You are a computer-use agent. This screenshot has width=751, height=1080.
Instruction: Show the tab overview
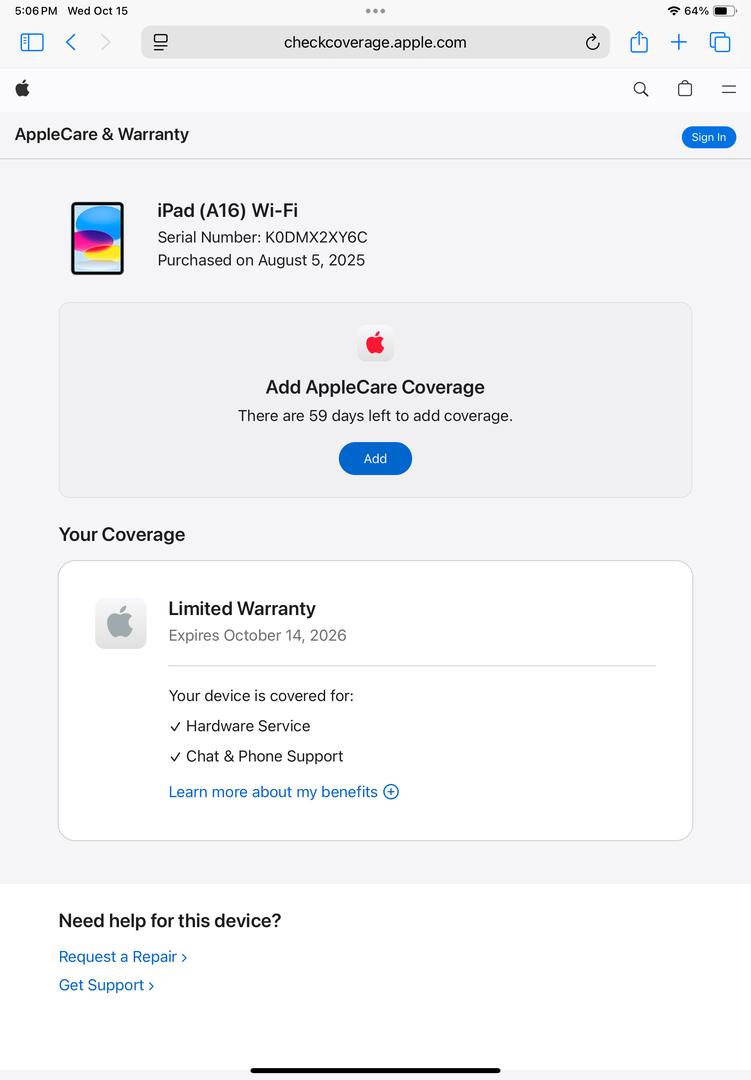[x=720, y=42]
